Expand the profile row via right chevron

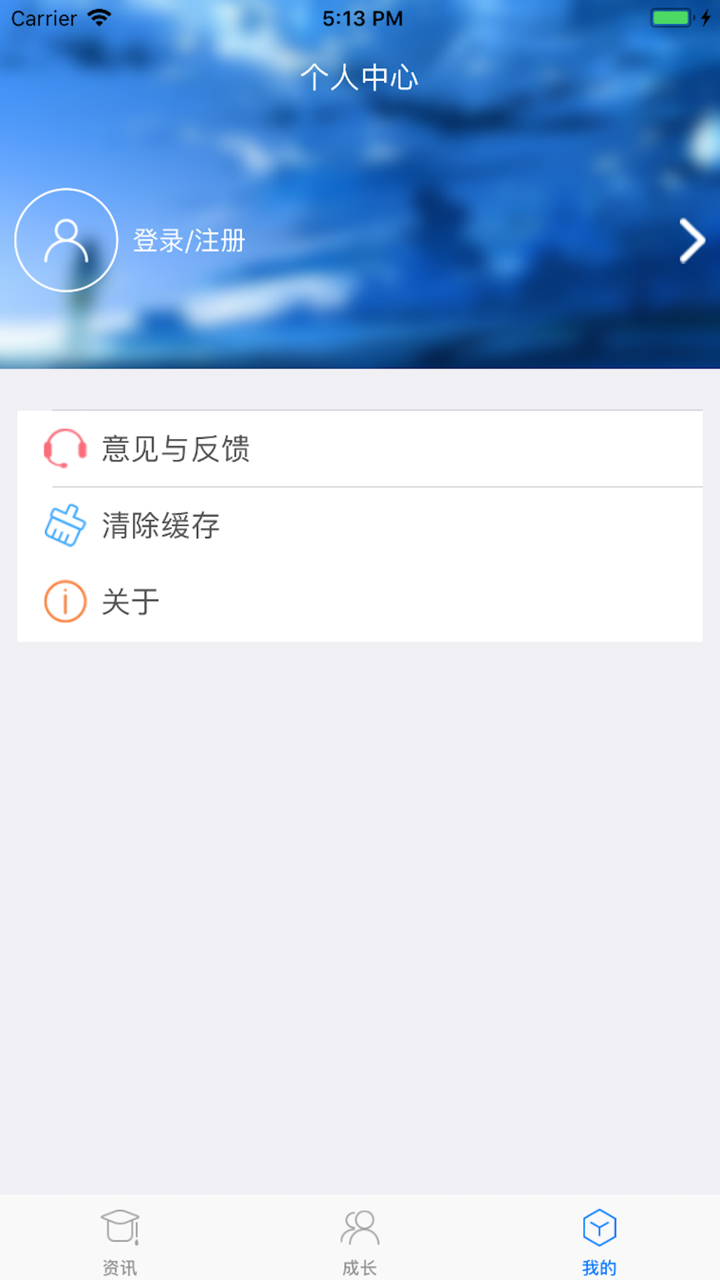click(691, 240)
